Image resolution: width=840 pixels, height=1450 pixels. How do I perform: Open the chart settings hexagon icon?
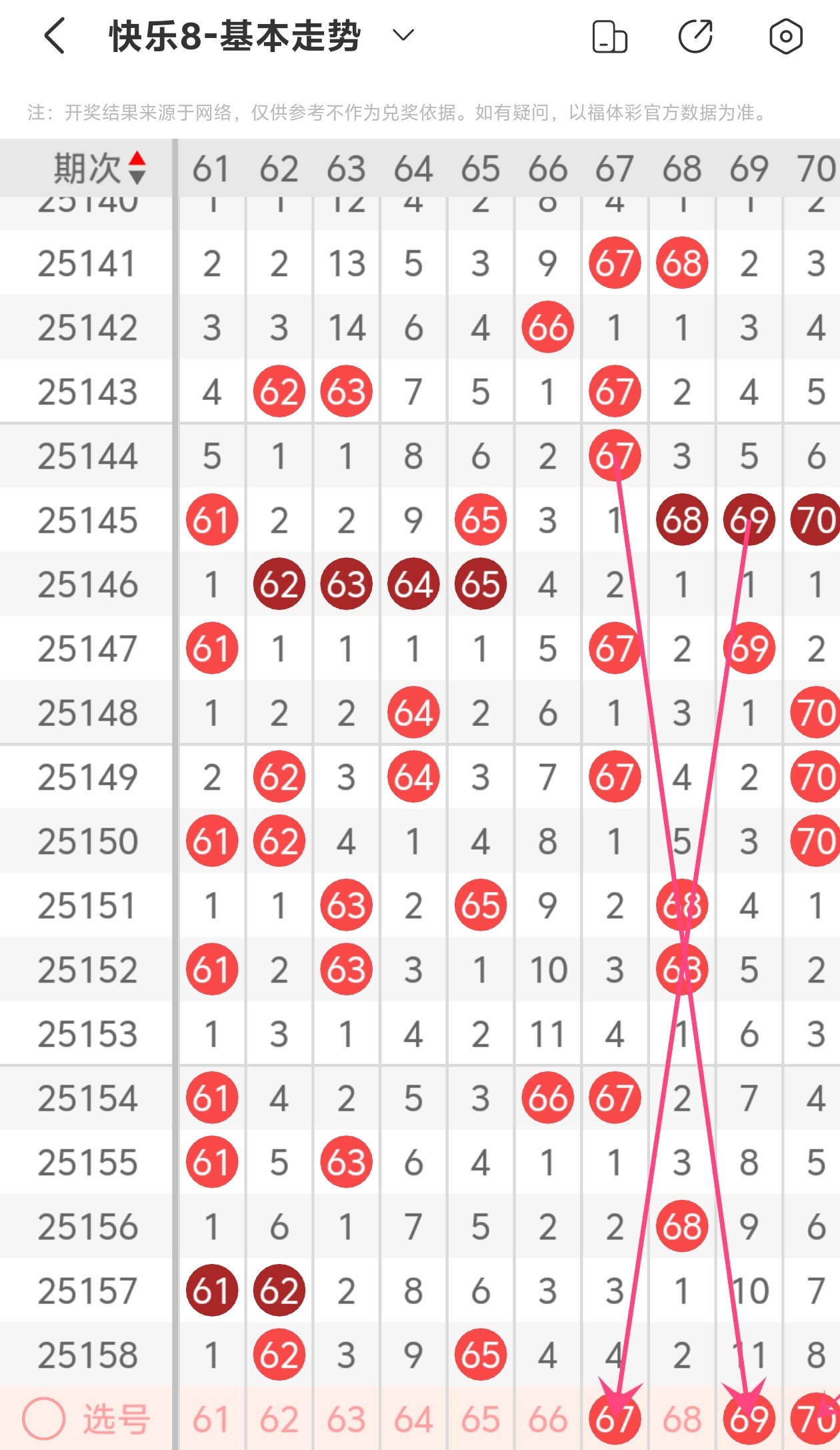tap(785, 36)
